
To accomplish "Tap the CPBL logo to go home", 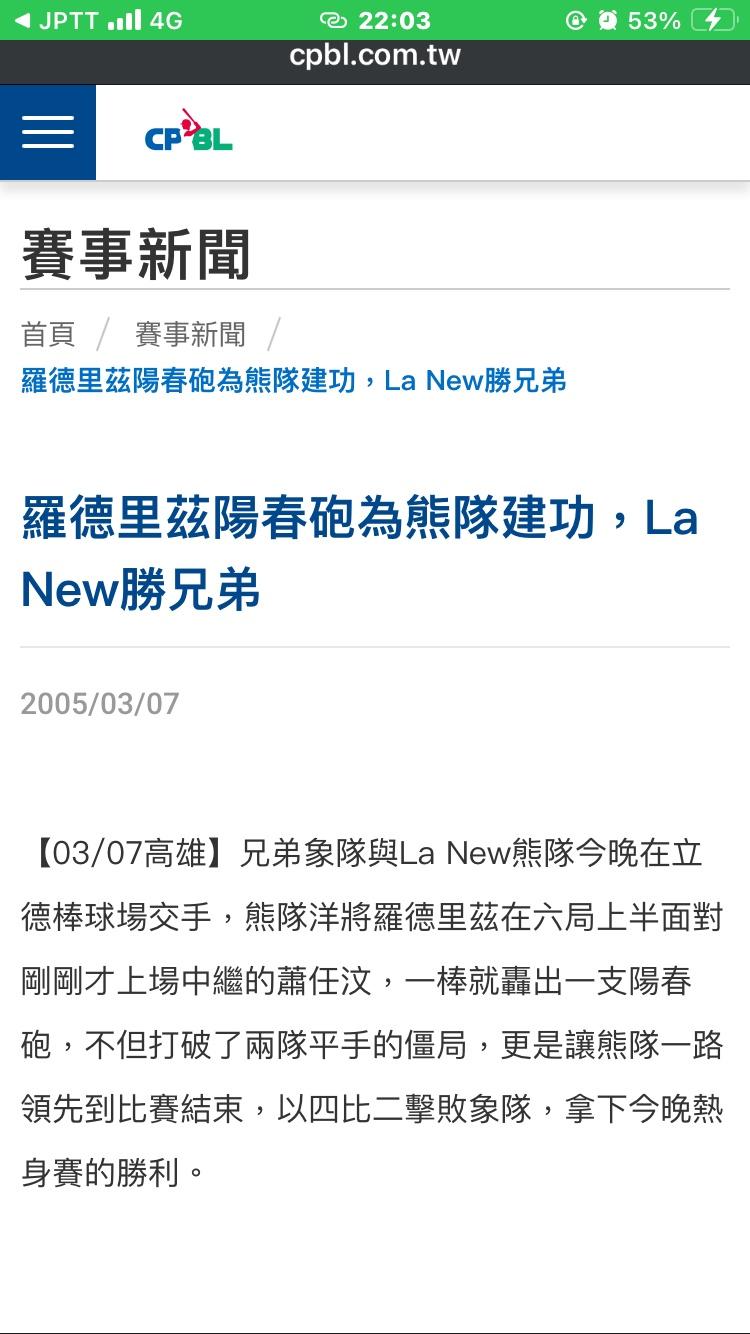I will [x=189, y=131].
